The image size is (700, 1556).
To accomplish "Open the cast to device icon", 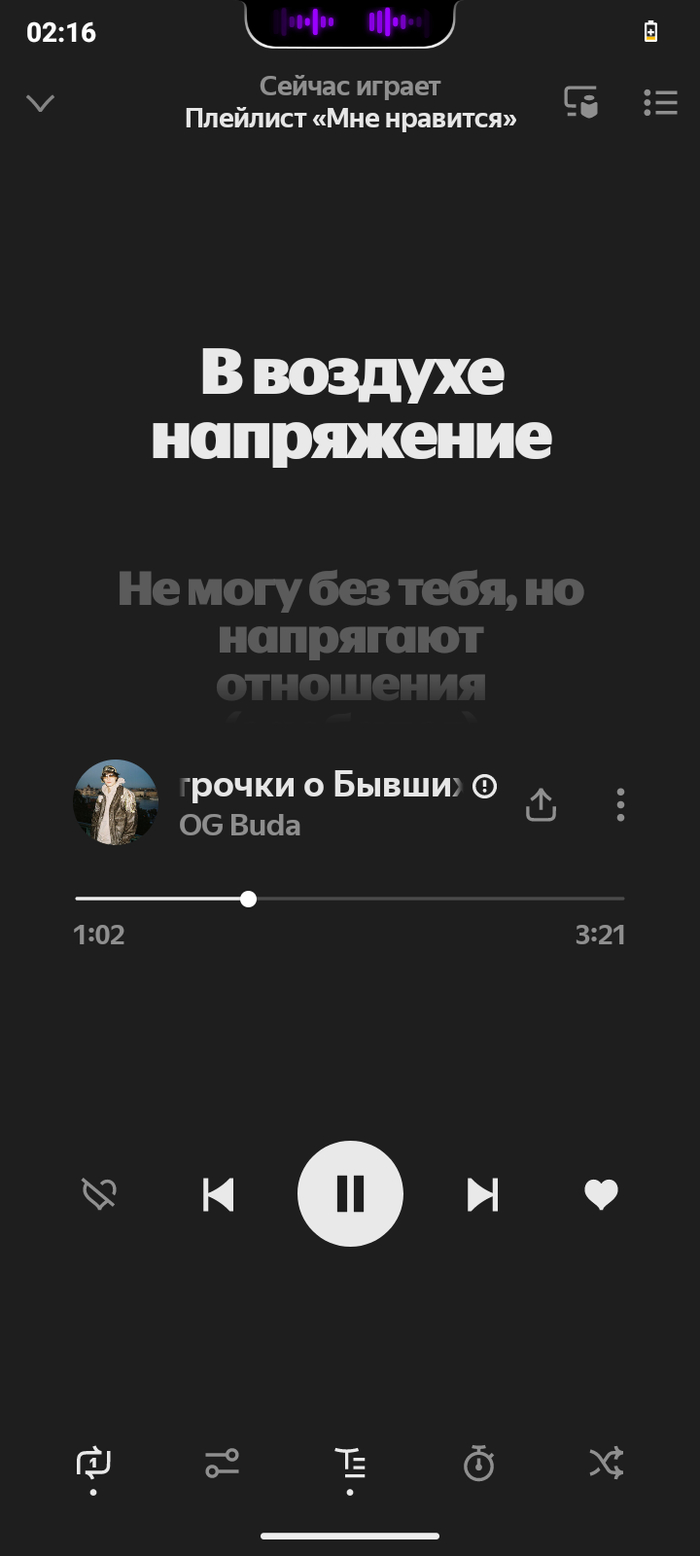I will pos(581,103).
